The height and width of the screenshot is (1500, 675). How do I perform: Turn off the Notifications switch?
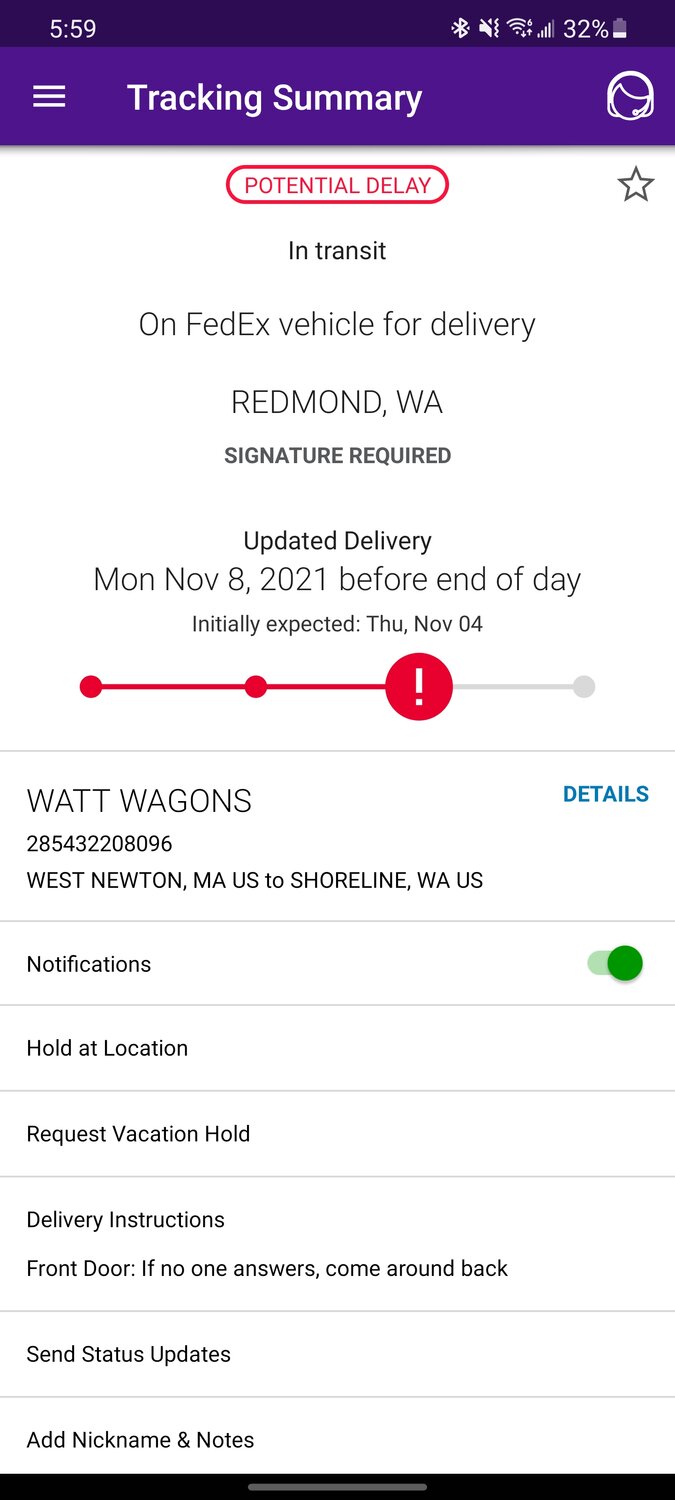click(x=616, y=964)
